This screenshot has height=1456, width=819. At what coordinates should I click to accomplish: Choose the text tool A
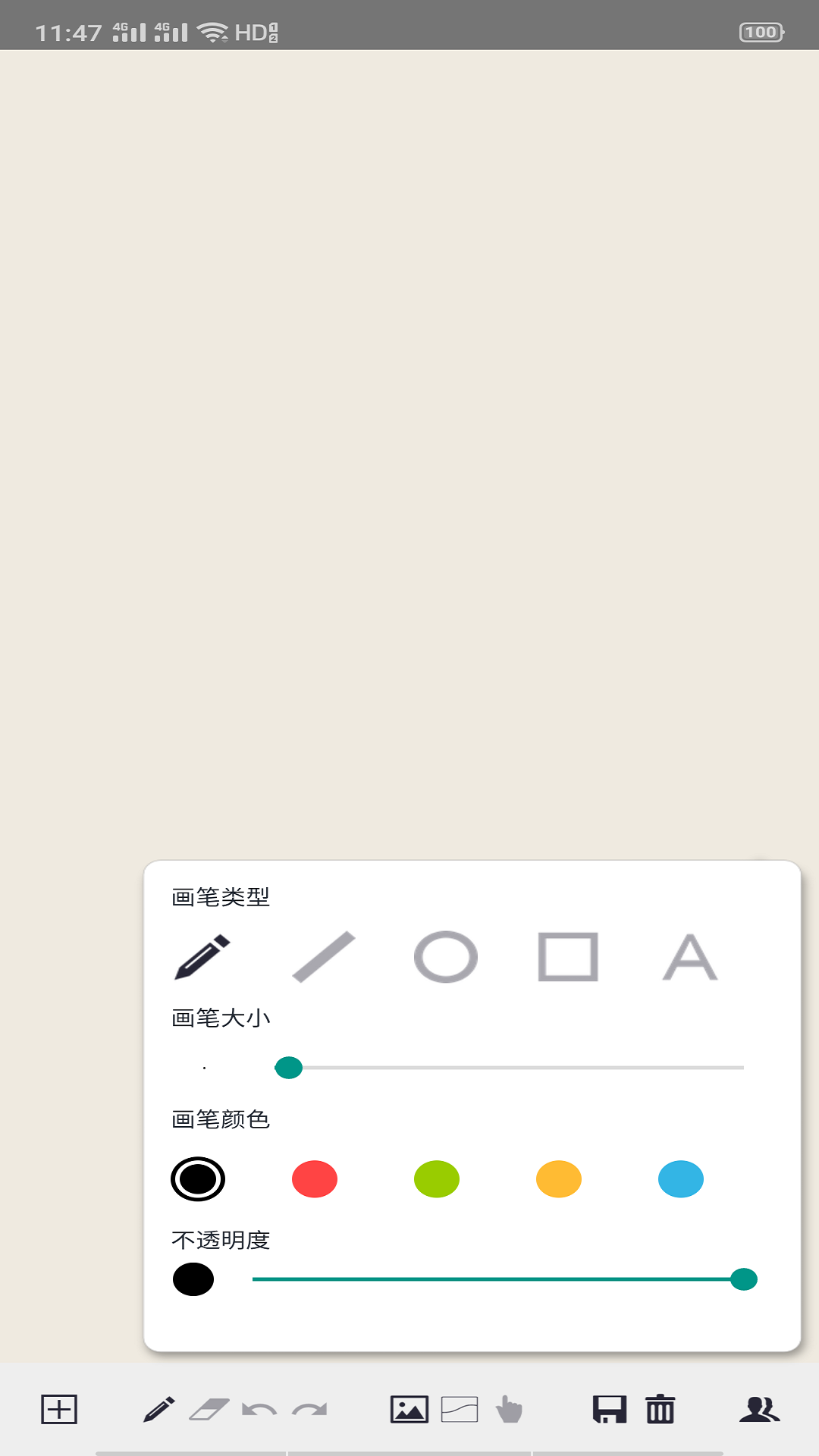click(690, 957)
